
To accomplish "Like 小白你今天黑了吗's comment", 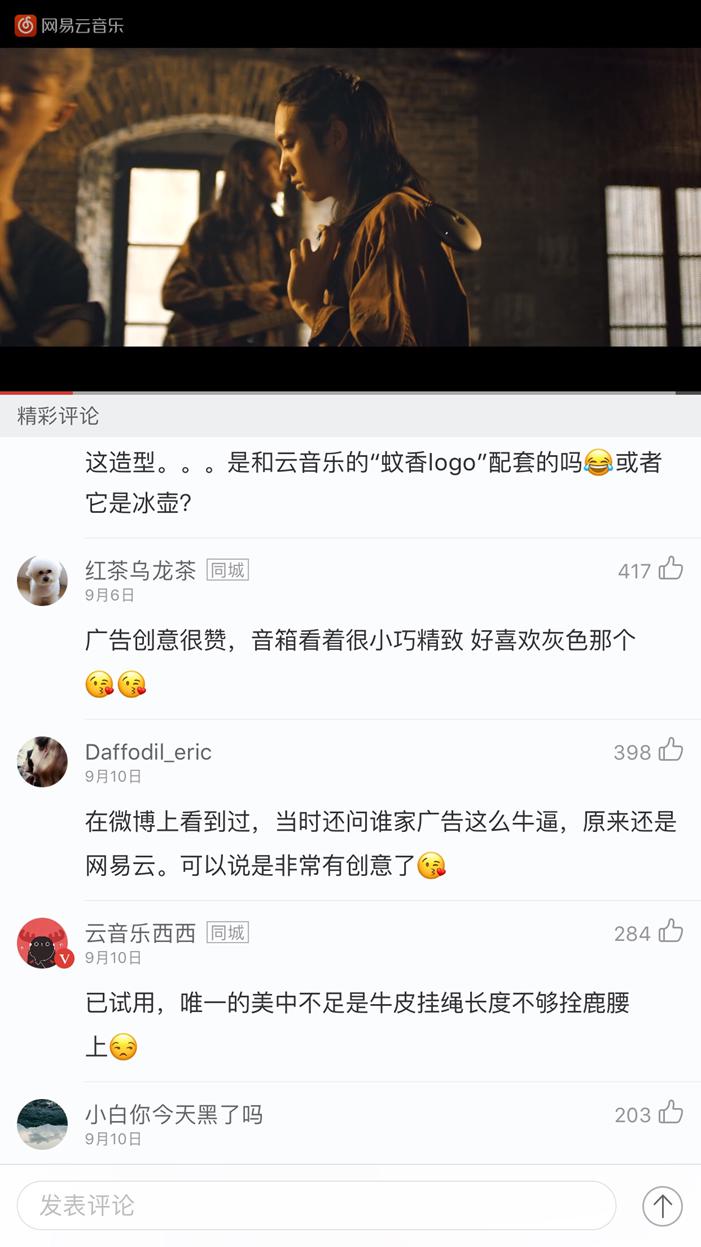I will [671, 1112].
